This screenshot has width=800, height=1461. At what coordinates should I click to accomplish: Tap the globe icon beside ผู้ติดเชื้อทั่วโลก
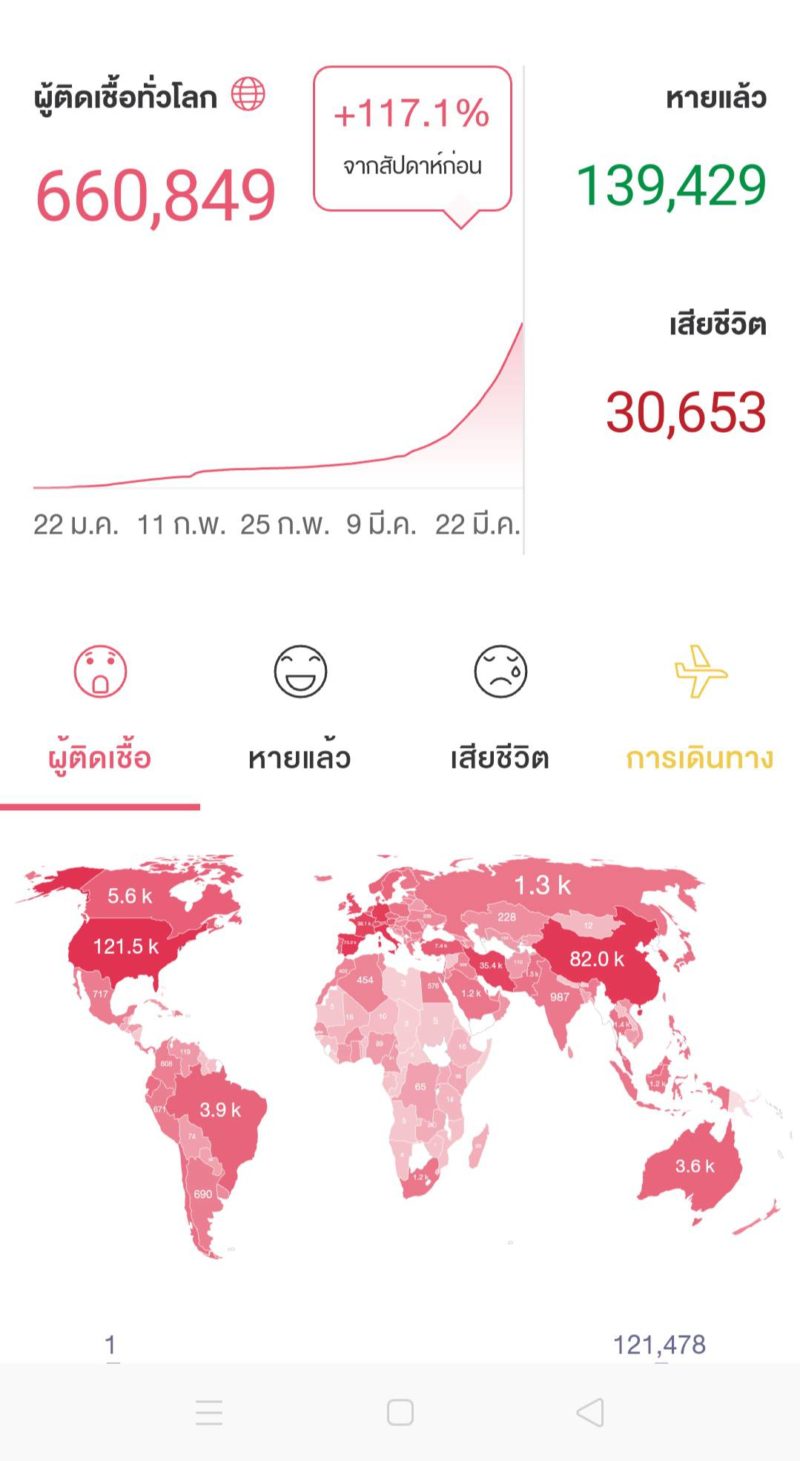[248, 95]
